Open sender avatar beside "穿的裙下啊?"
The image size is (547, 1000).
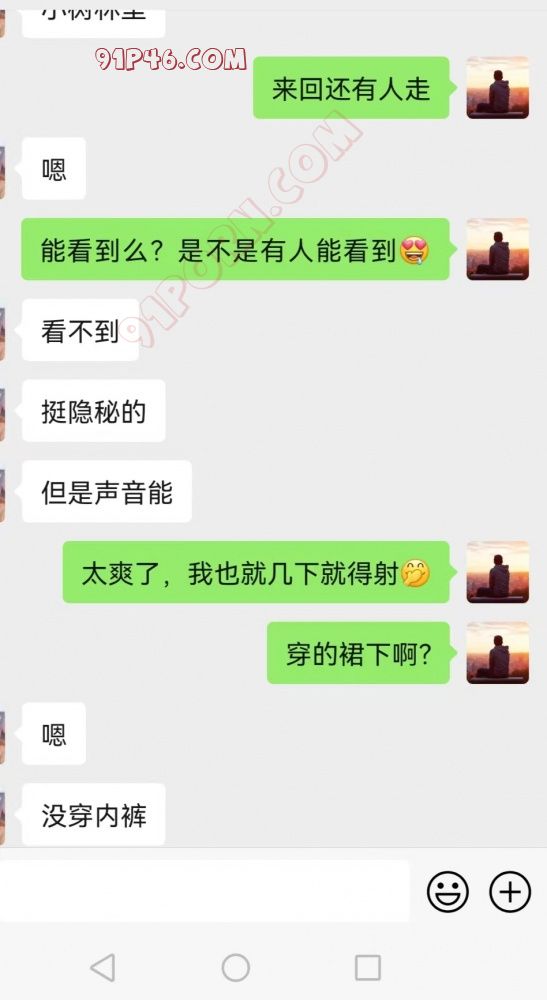[x=498, y=653]
